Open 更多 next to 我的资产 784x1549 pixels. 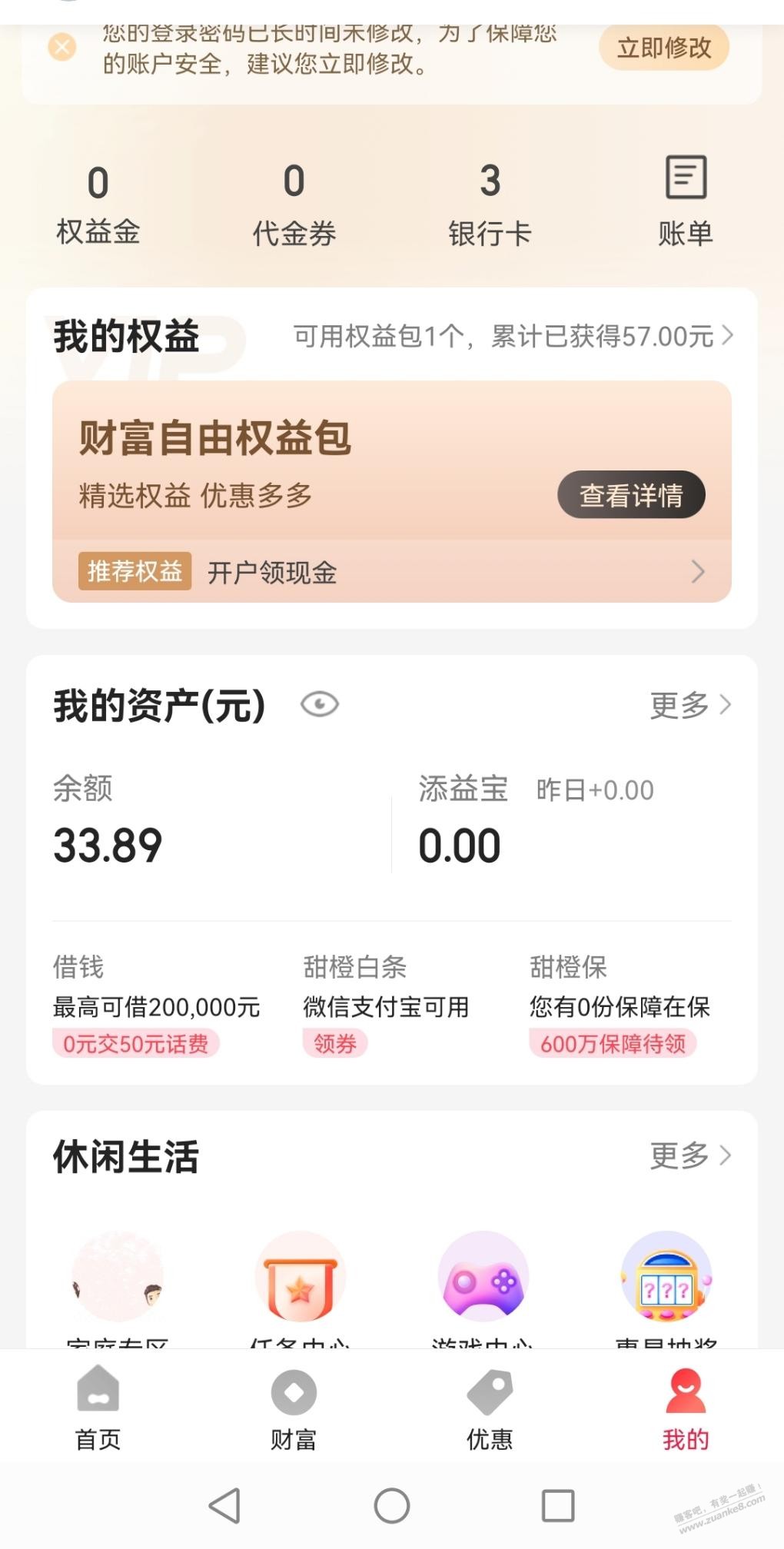[x=690, y=704]
